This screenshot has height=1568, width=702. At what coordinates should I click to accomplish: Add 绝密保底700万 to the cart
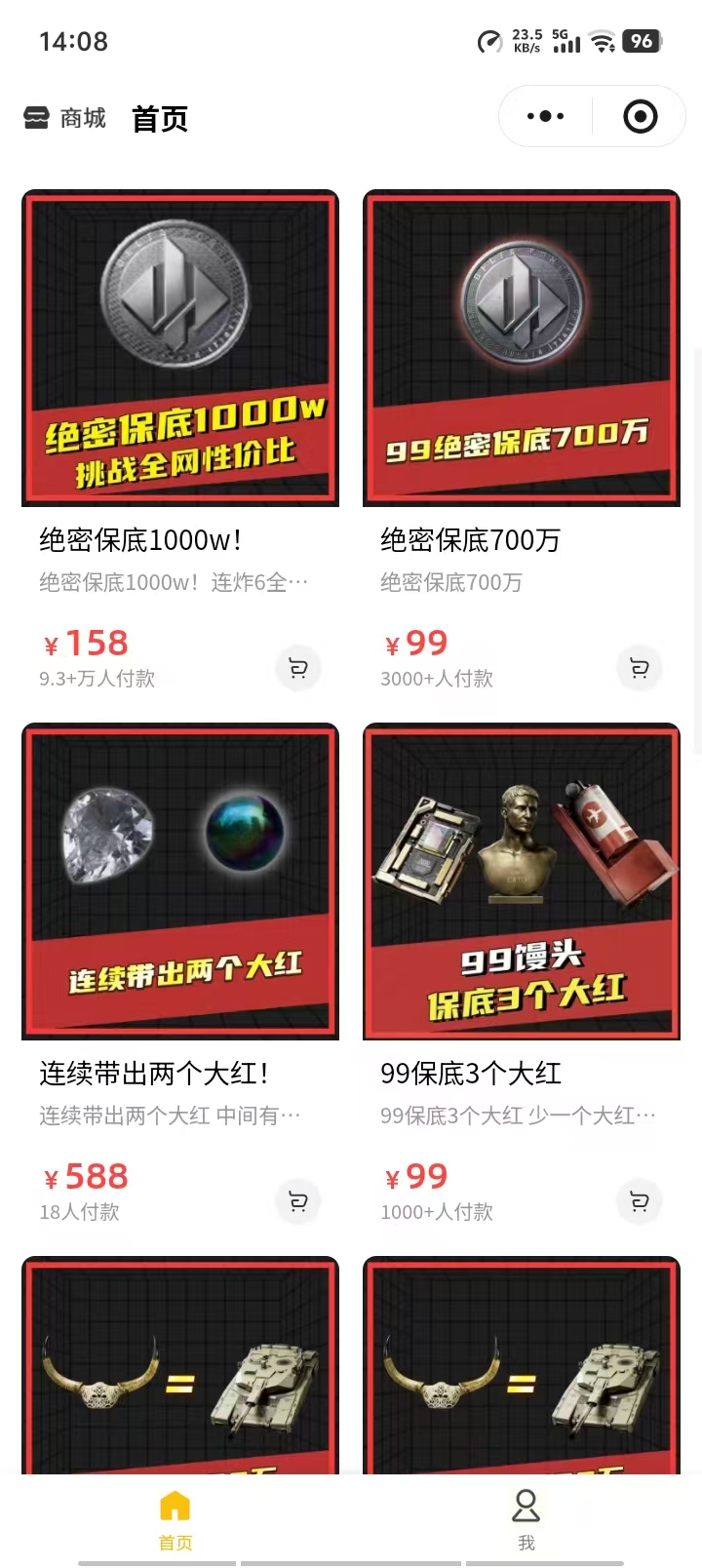[x=640, y=668]
